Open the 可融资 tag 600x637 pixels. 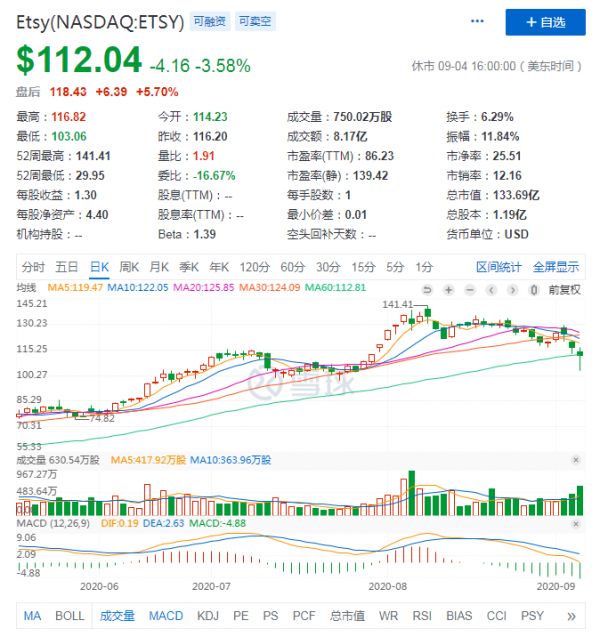click(209, 21)
